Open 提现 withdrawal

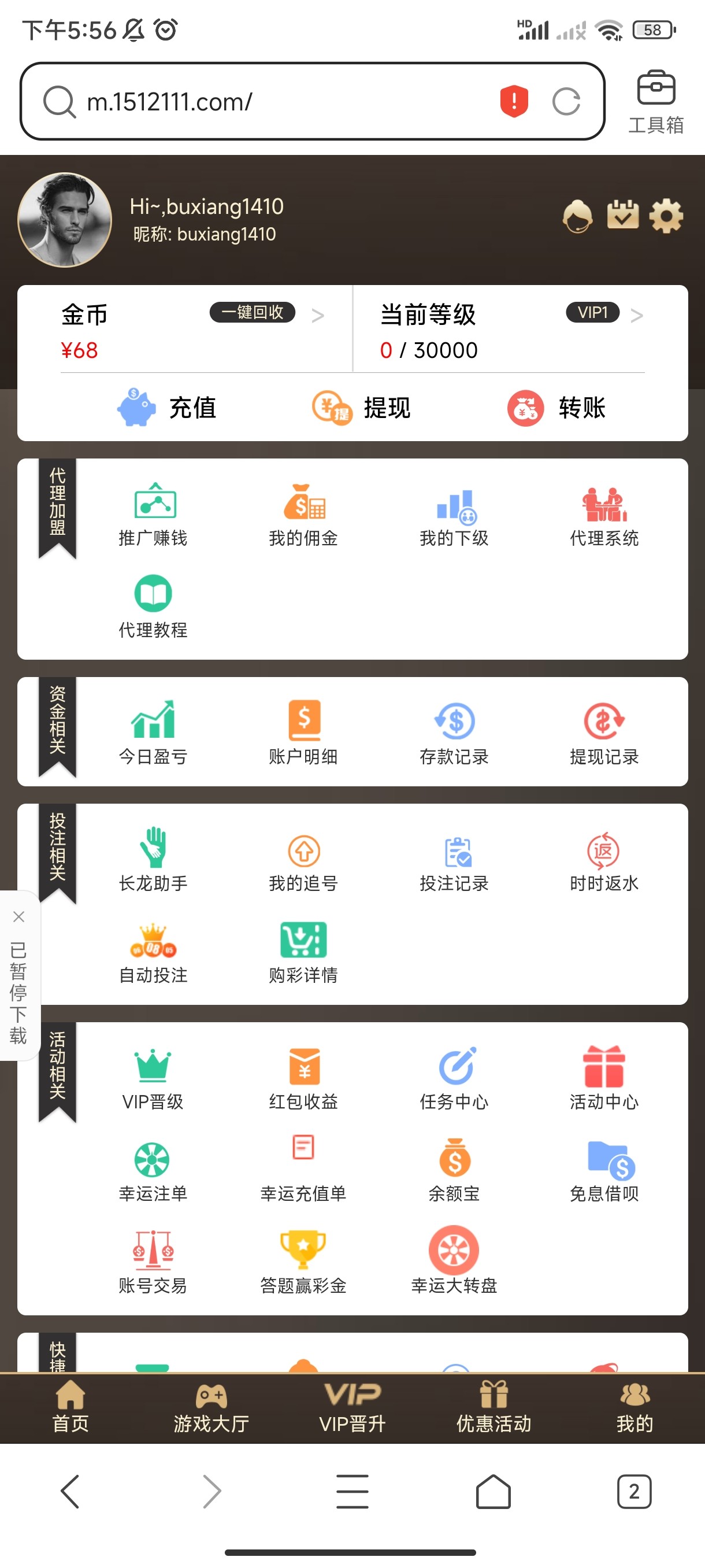(x=361, y=407)
